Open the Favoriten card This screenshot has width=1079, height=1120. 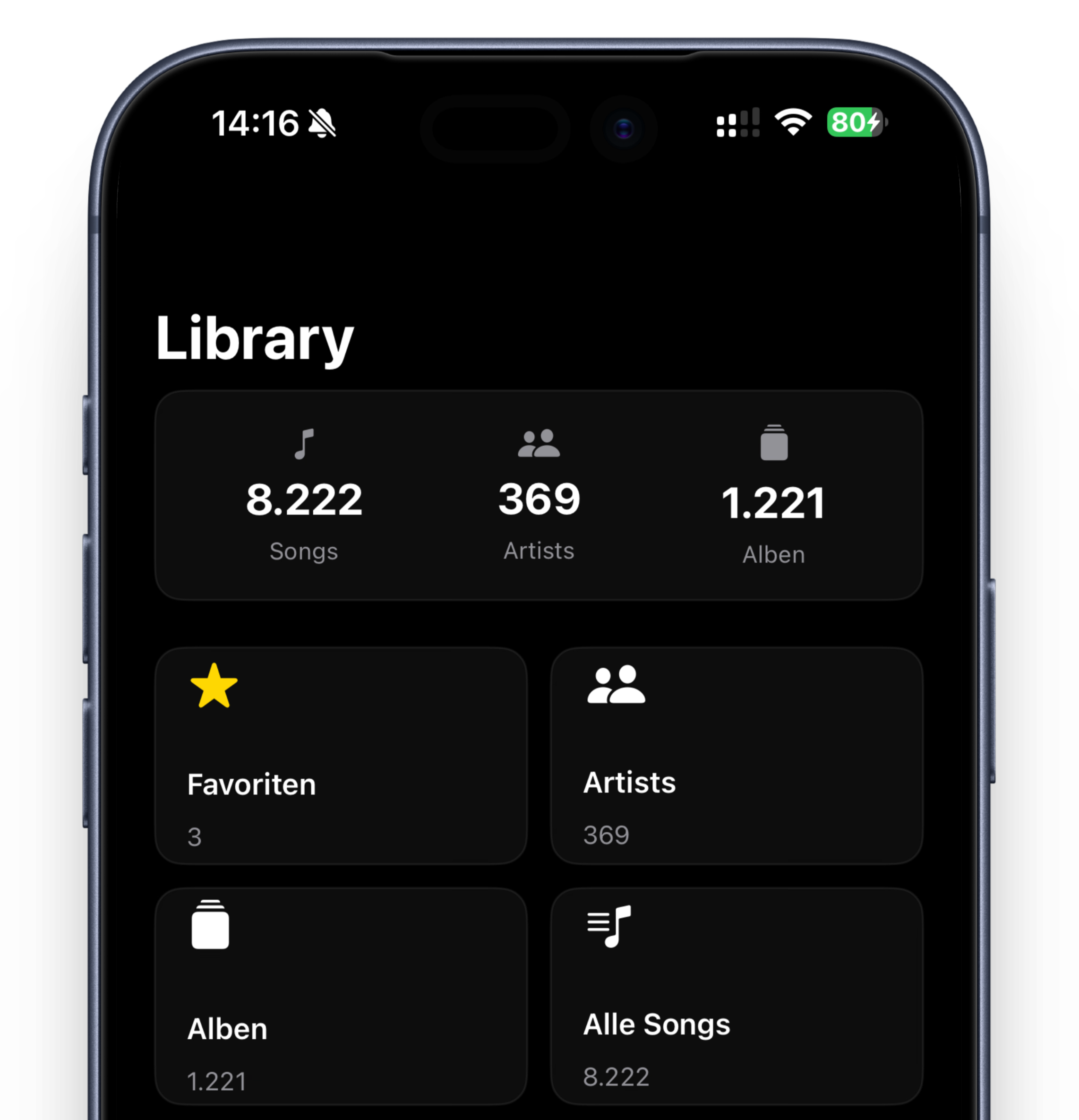point(341,756)
